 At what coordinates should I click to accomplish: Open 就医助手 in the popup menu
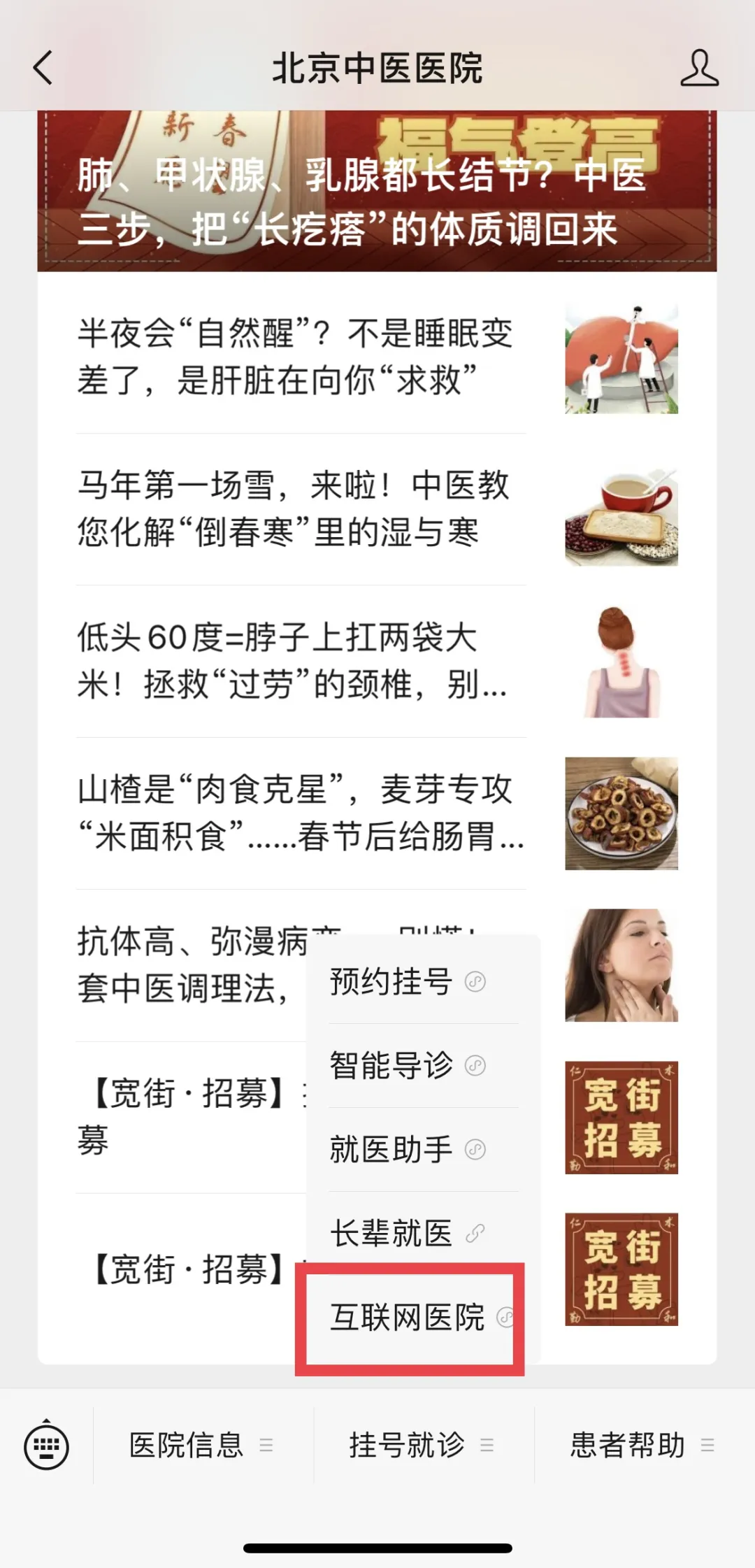point(391,1148)
